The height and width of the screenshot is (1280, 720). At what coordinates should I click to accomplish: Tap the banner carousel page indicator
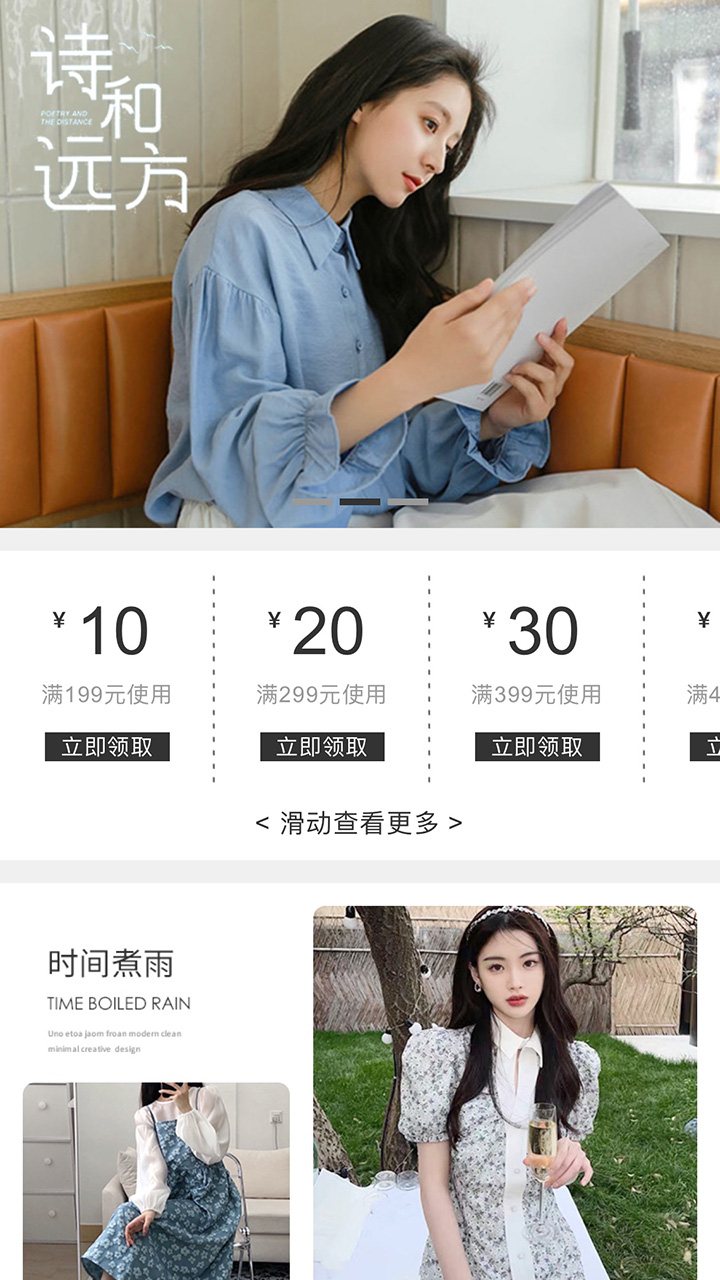click(360, 502)
